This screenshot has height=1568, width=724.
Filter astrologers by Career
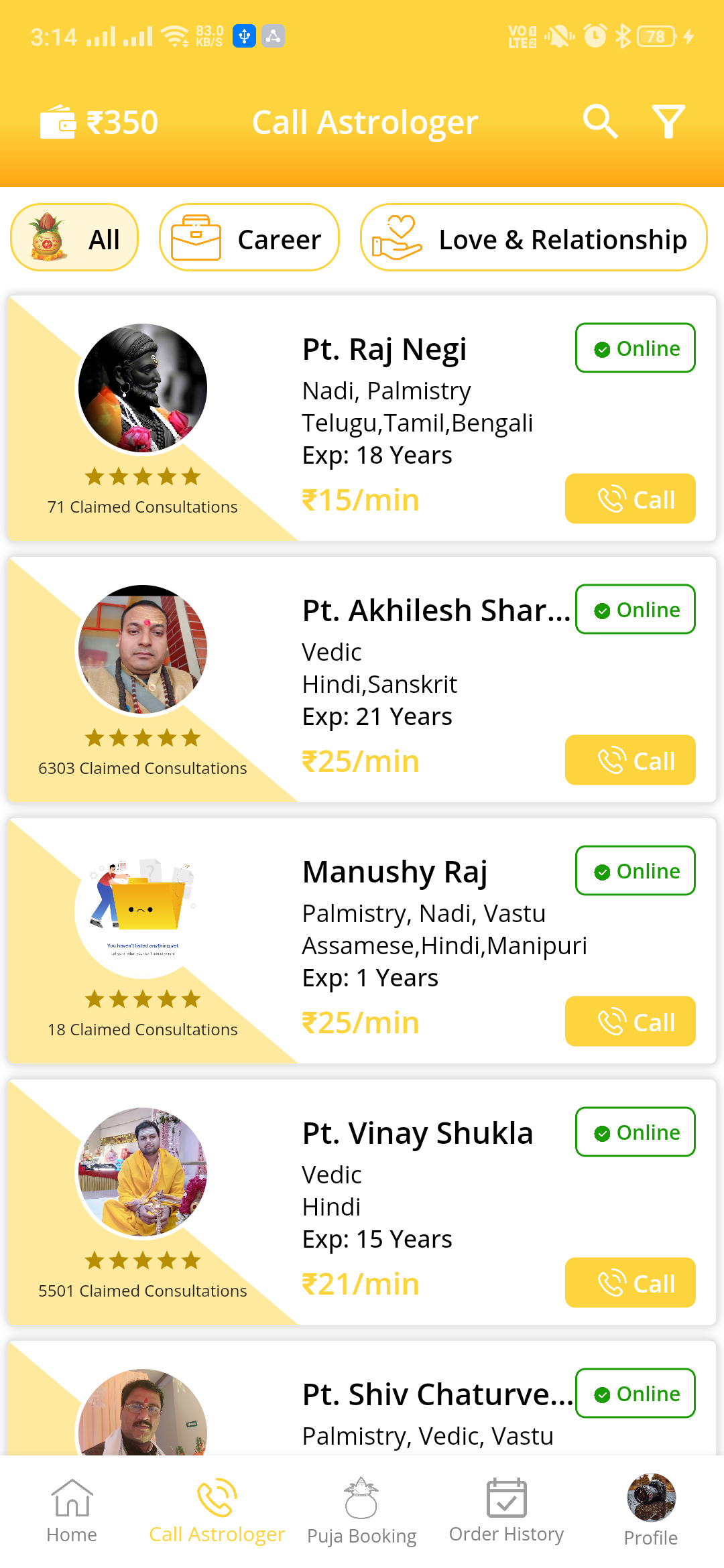249,238
